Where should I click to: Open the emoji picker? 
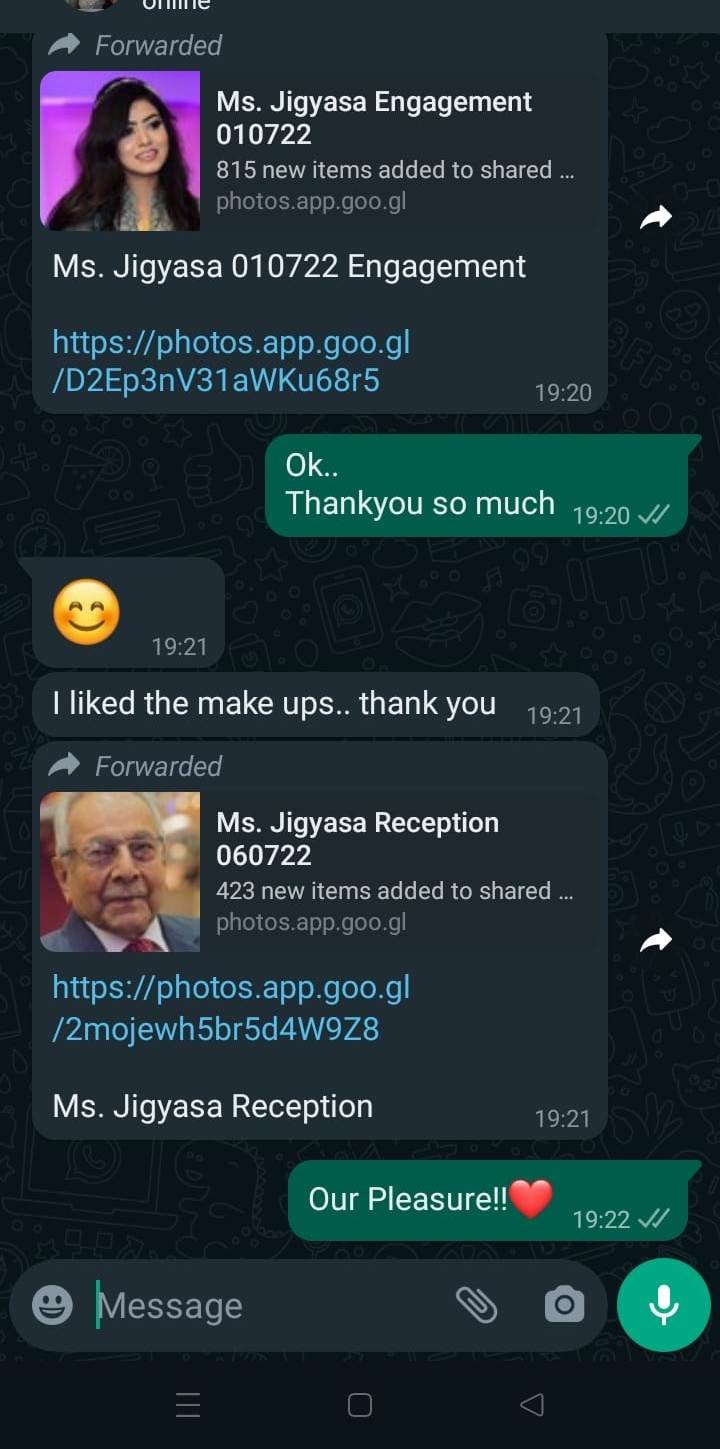pyautogui.click(x=52, y=1305)
